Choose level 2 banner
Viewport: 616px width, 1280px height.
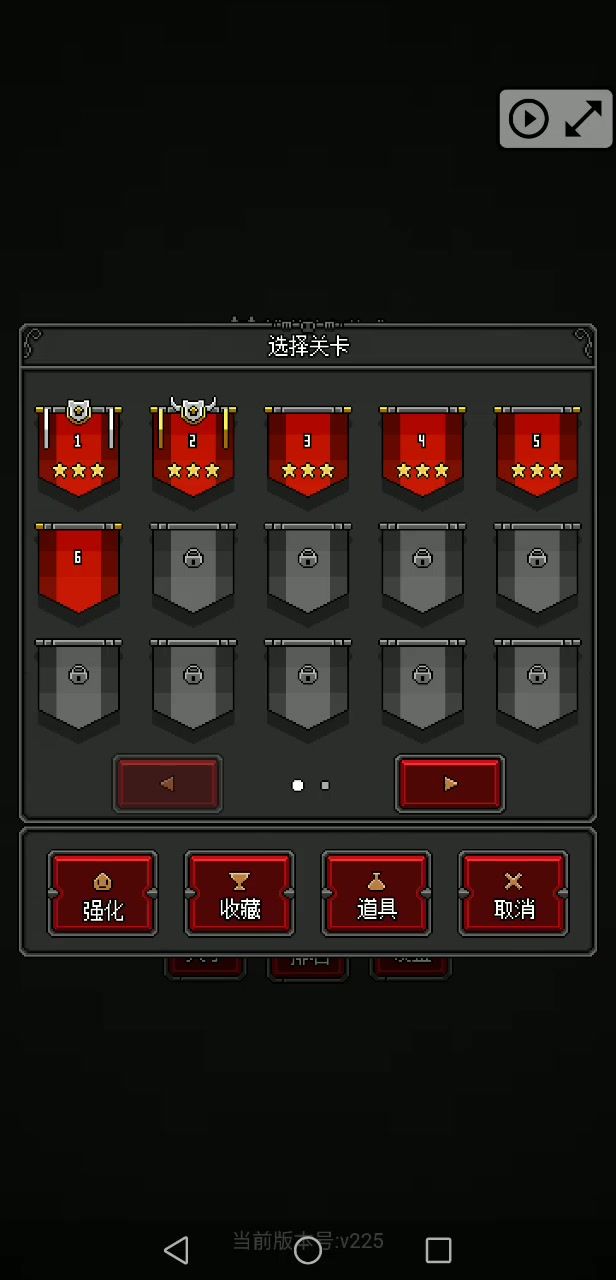point(193,450)
